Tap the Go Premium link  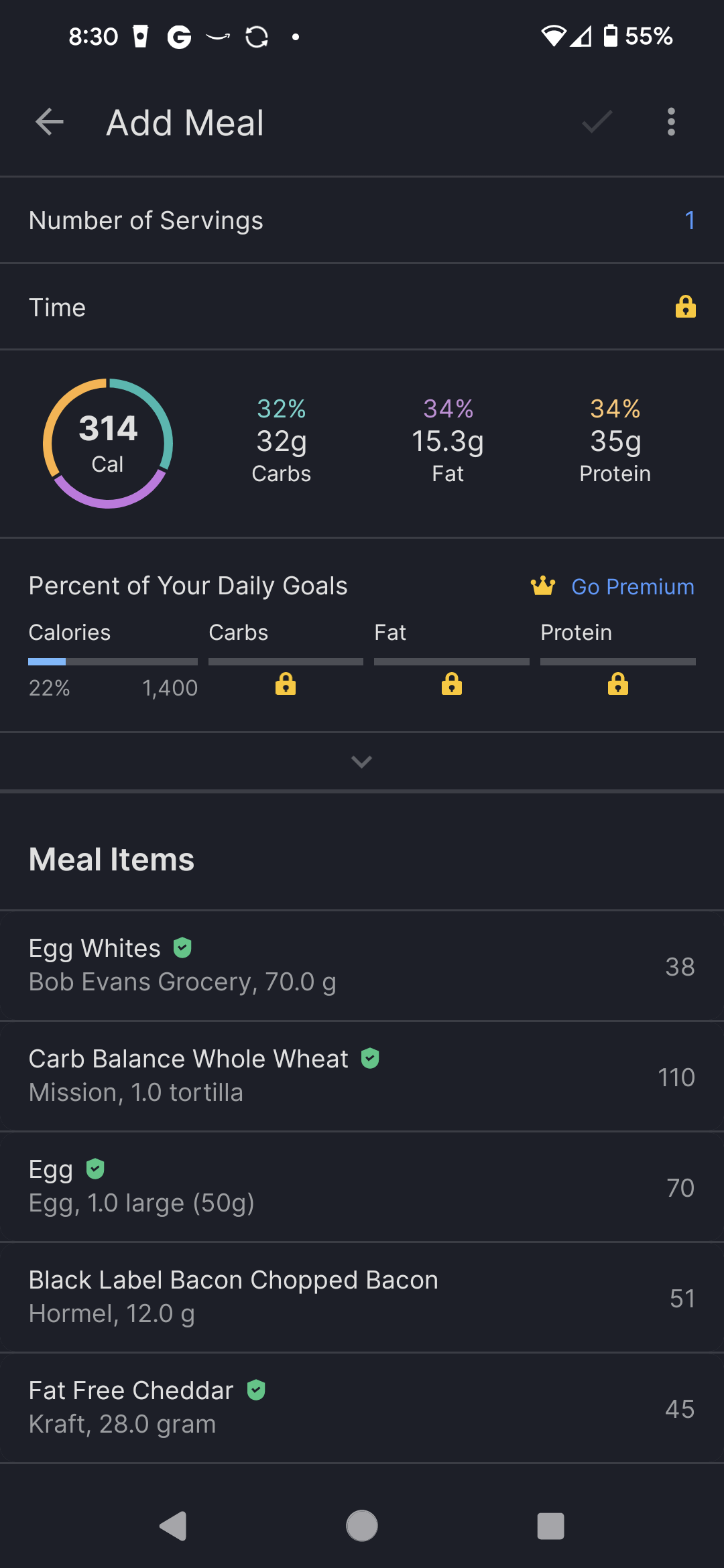[x=632, y=586]
